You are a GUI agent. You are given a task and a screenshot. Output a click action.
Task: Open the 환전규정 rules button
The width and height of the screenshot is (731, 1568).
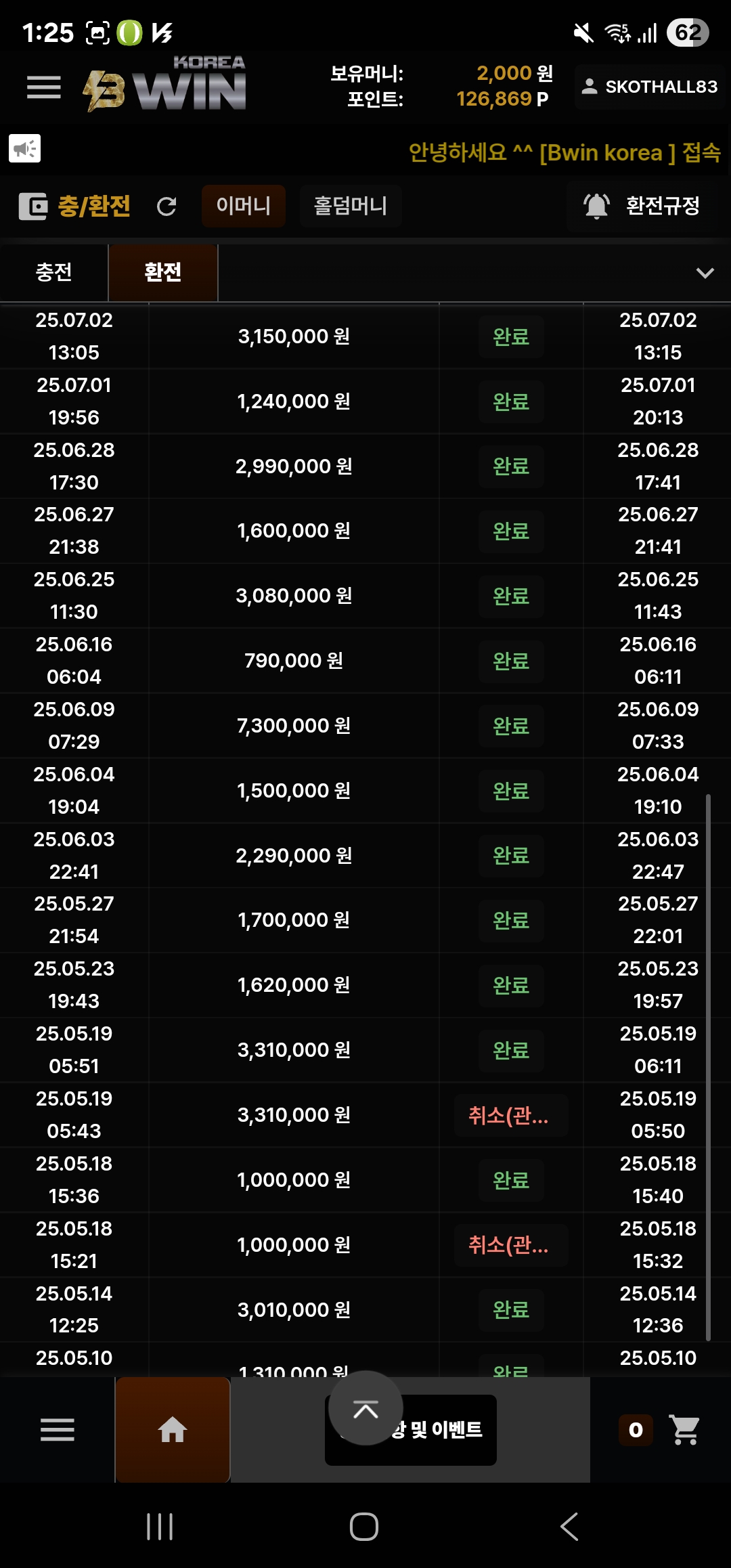coord(642,206)
